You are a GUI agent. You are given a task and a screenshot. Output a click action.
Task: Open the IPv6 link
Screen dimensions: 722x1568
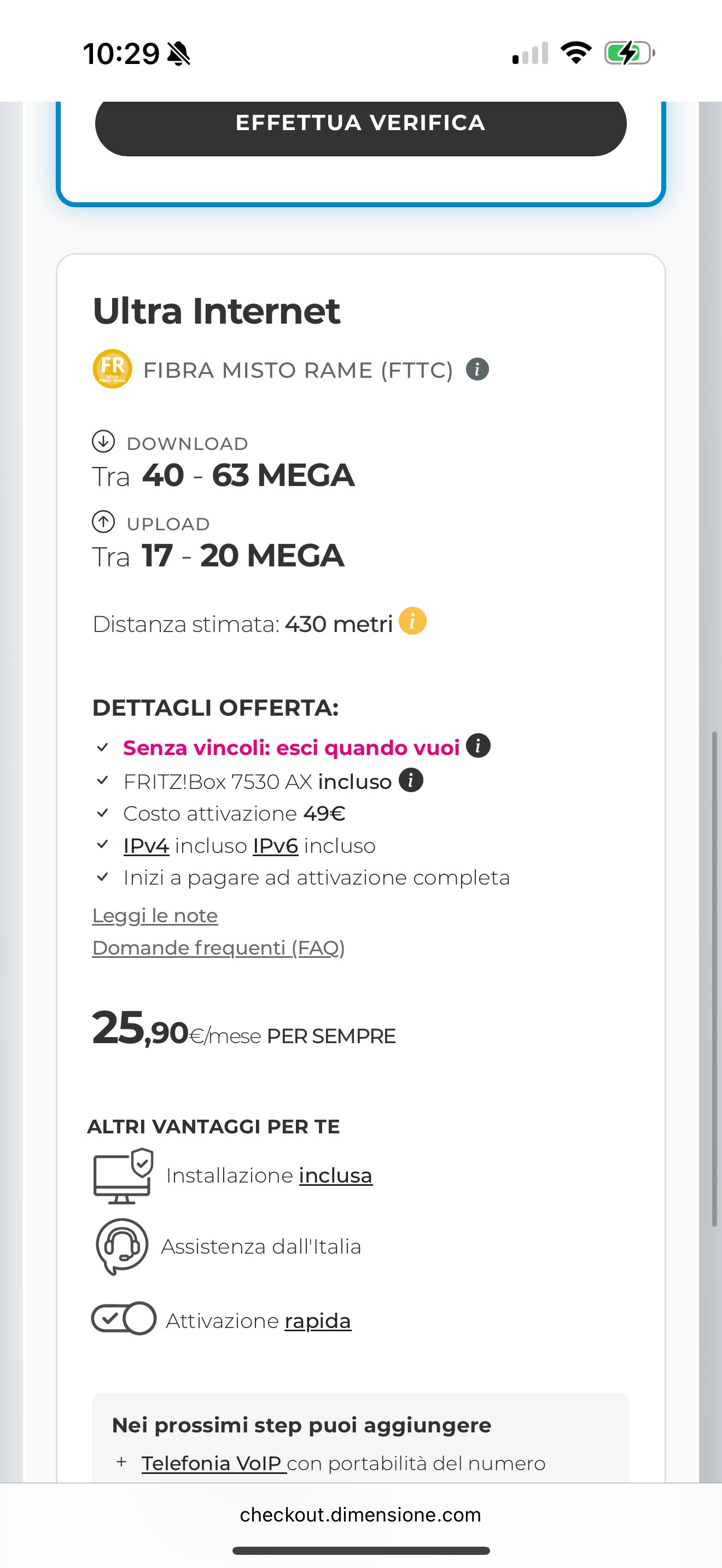coord(275,845)
